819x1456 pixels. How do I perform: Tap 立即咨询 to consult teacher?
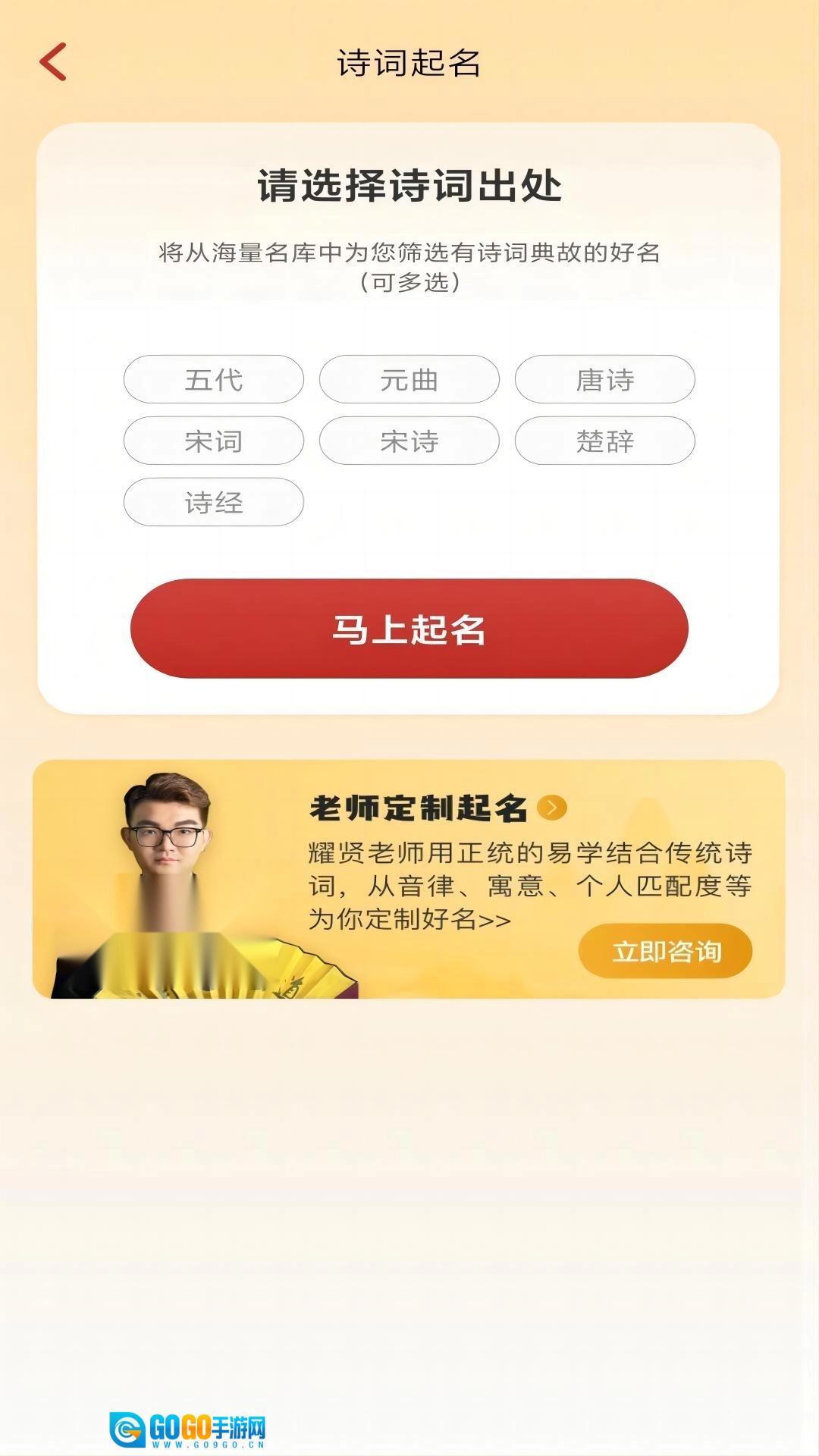[x=665, y=951]
